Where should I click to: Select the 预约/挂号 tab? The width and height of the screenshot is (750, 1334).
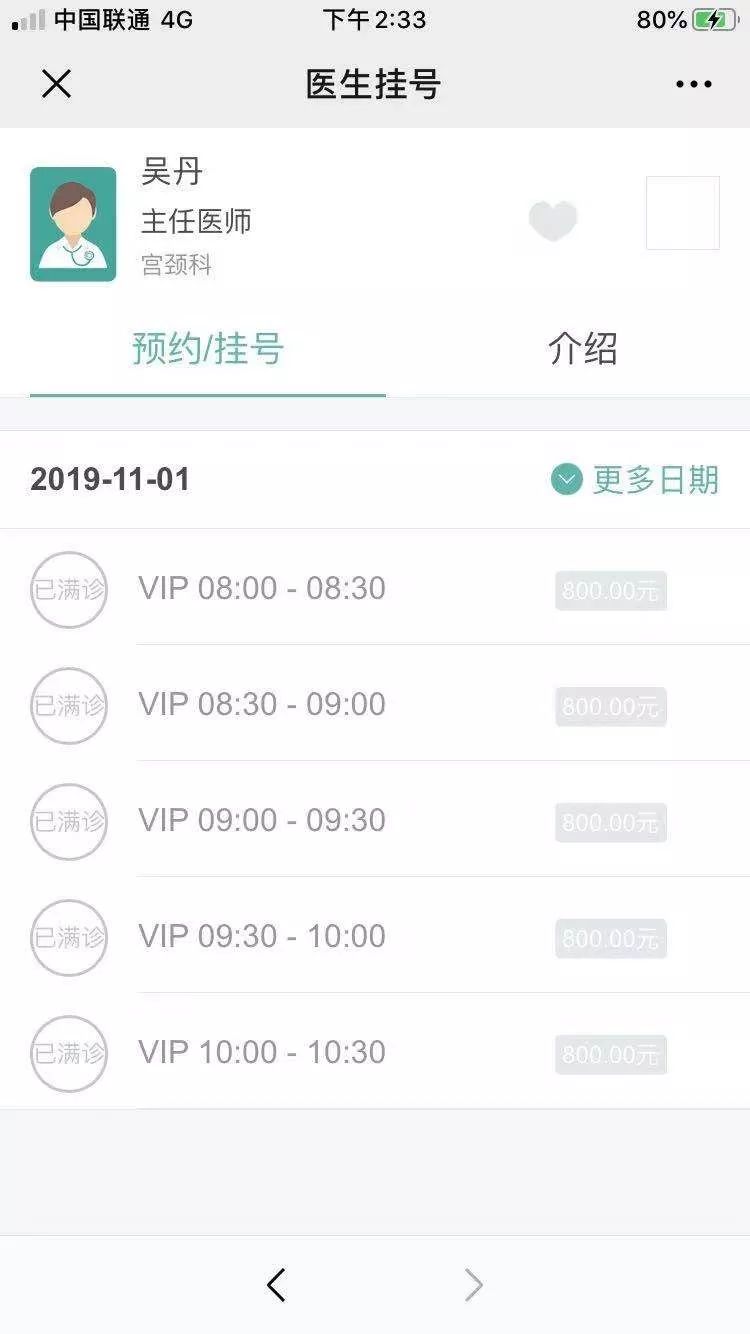click(208, 349)
